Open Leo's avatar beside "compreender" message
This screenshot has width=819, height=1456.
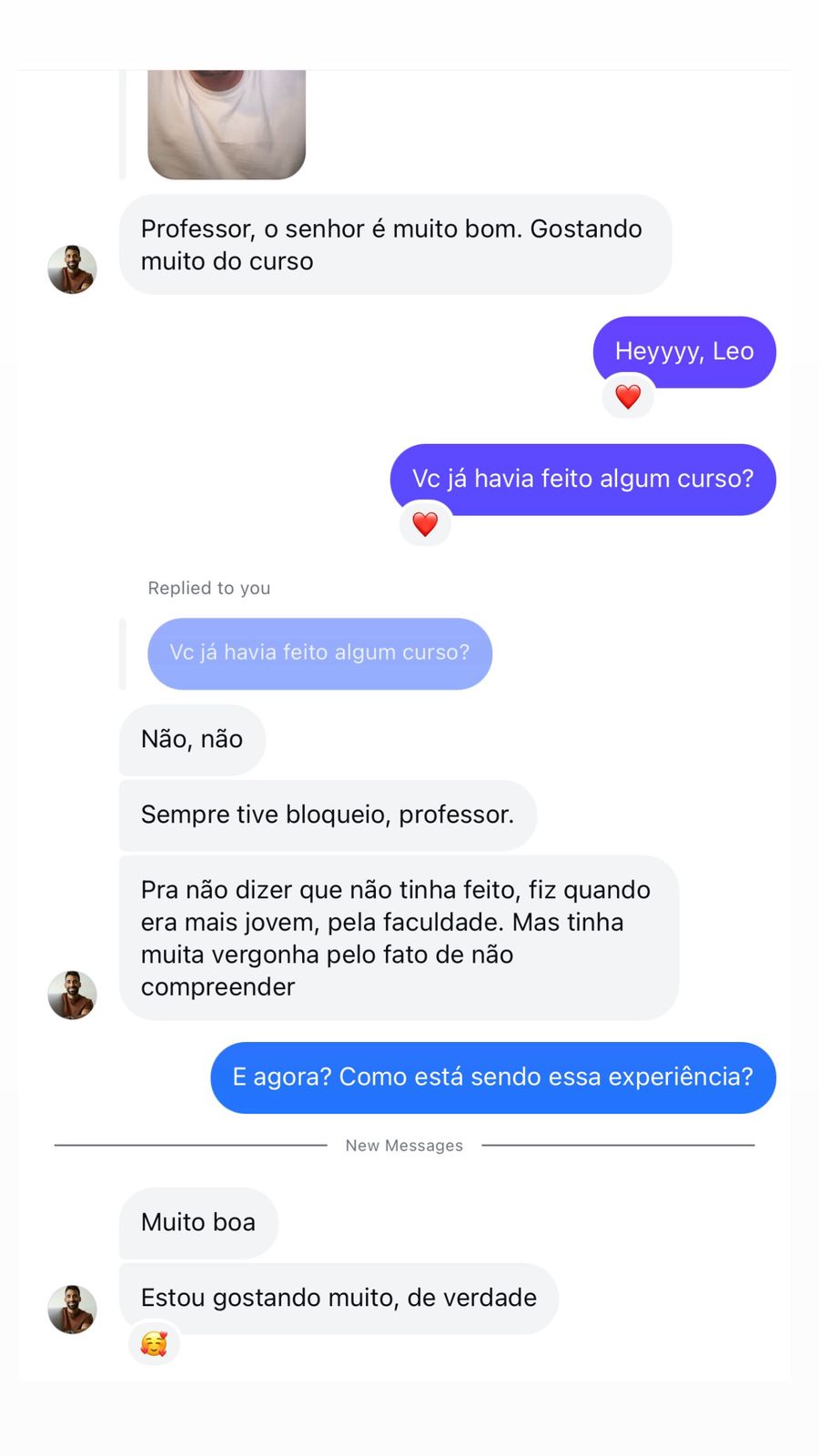(72, 995)
